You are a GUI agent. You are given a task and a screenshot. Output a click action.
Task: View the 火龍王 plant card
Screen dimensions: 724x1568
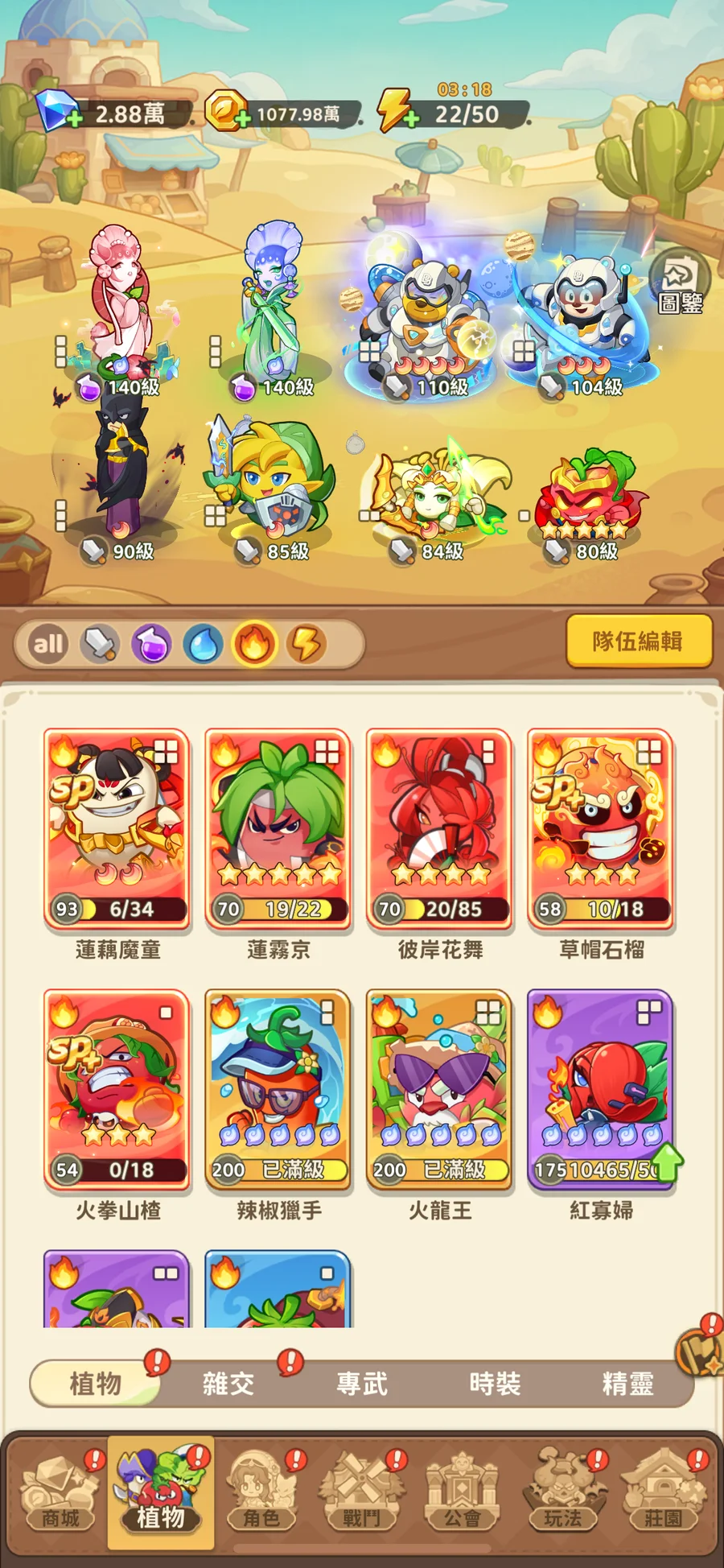(x=439, y=1090)
